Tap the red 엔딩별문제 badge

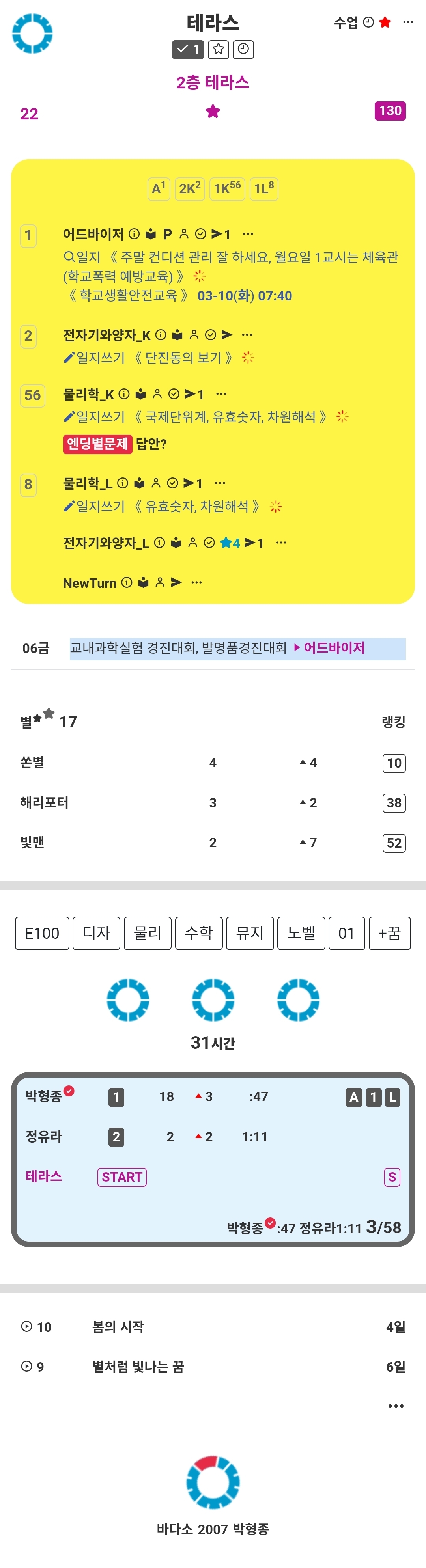pyautogui.click(x=97, y=444)
